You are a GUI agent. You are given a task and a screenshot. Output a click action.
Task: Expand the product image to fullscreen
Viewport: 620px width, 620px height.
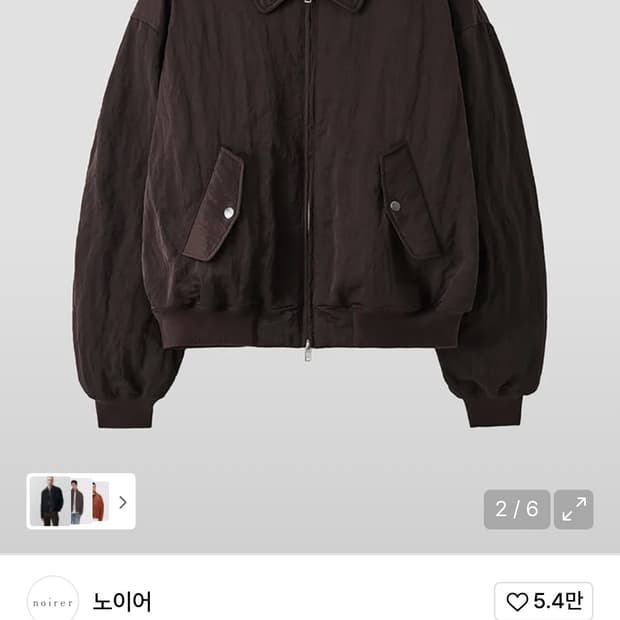(x=574, y=509)
